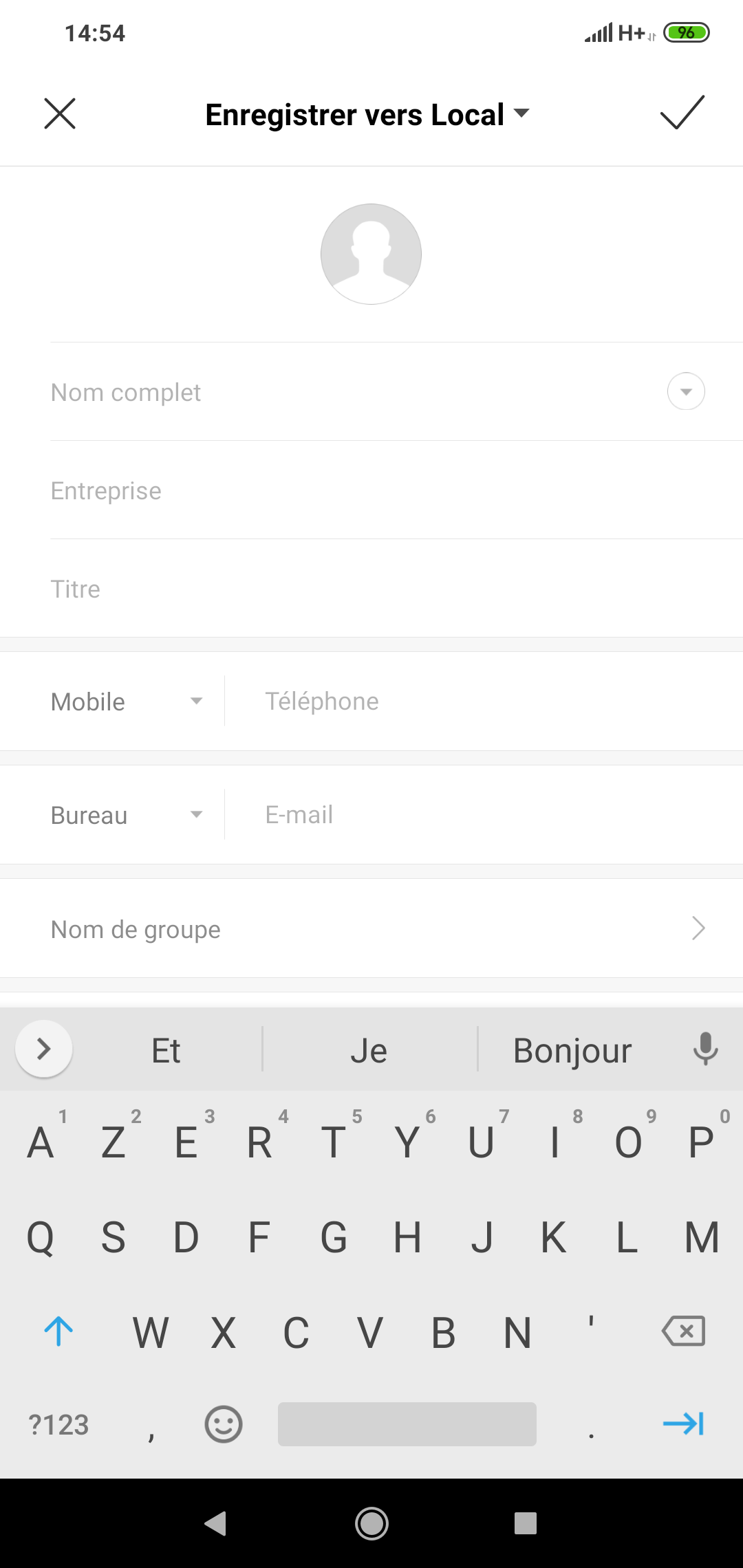The height and width of the screenshot is (1568, 743).
Task: Add a contact photo via avatar
Action: 371,254
